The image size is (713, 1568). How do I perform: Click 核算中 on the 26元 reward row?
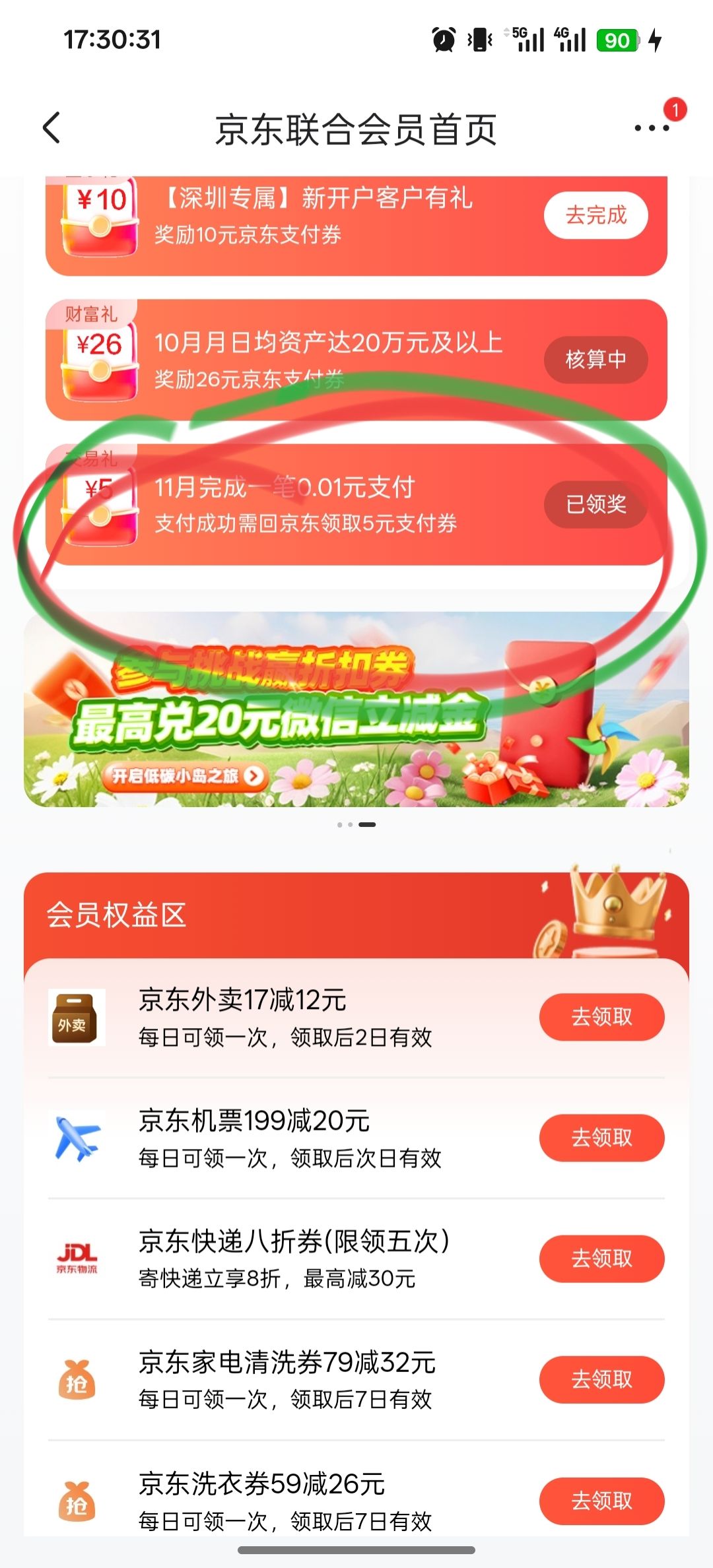pyautogui.click(x=595, y=360)
